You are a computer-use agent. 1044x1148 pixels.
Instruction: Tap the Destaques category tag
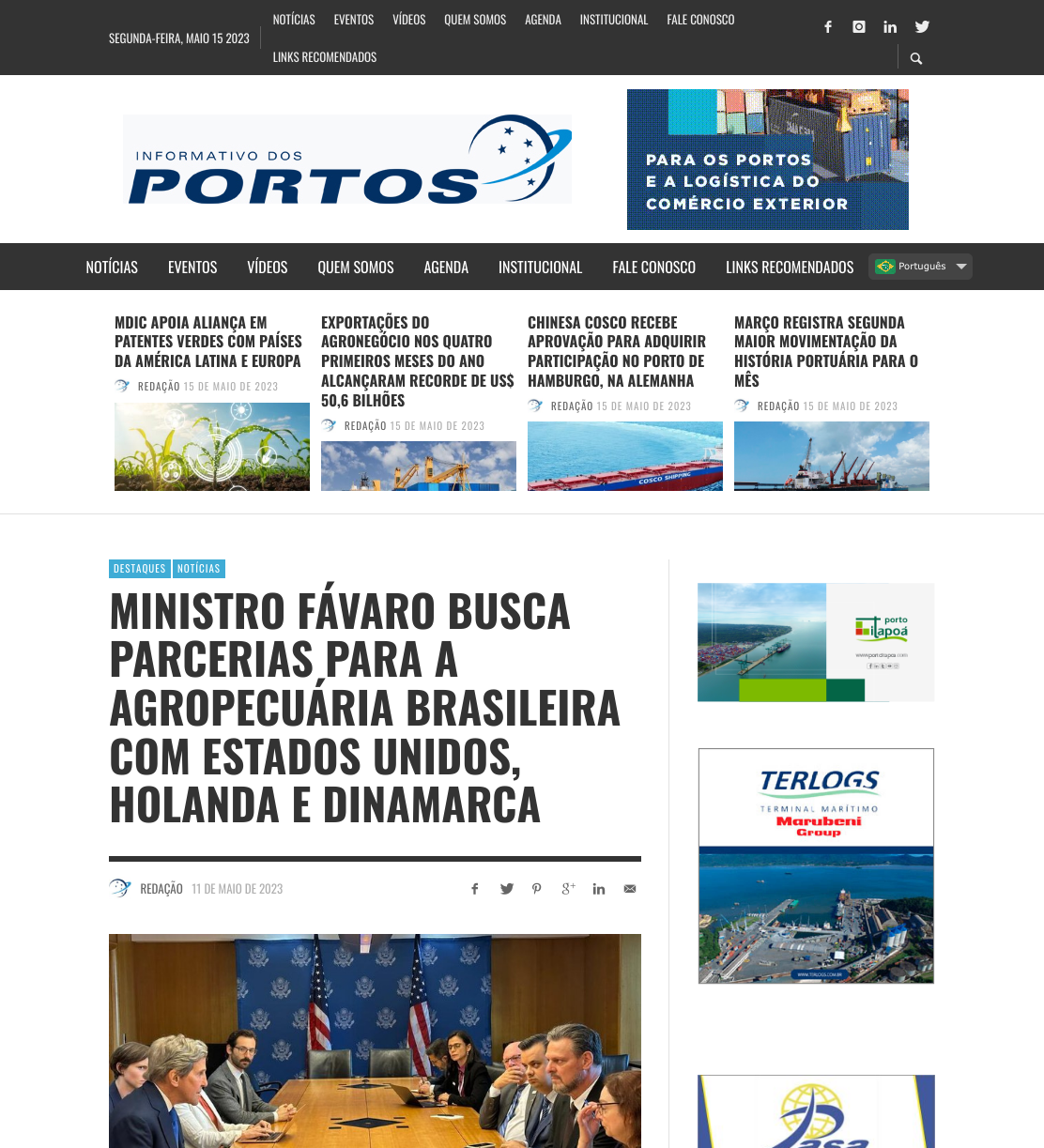pyautogui.click(x=140, y=569)
